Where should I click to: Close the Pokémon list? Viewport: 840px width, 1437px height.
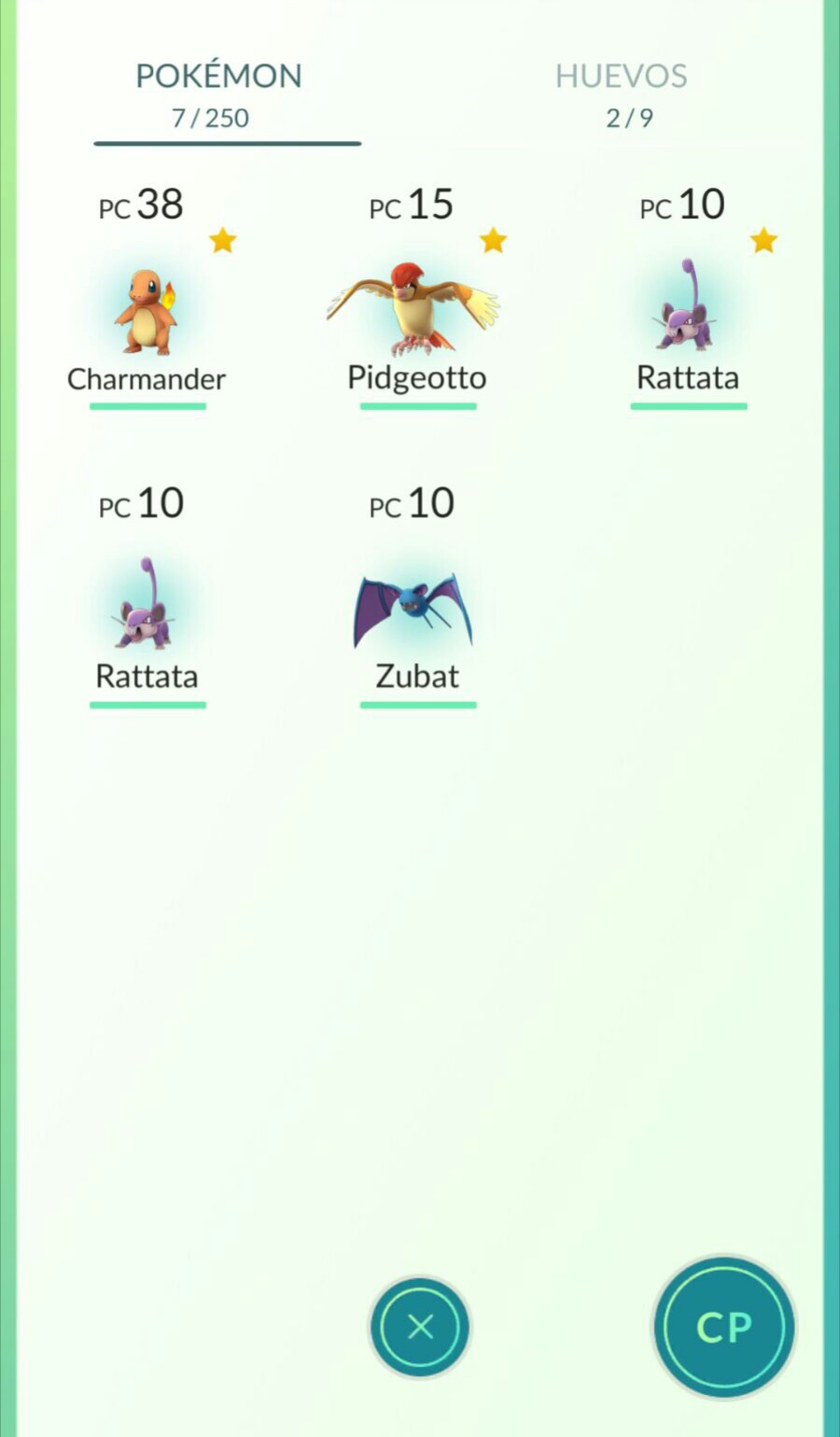[x=420, y=1326]
